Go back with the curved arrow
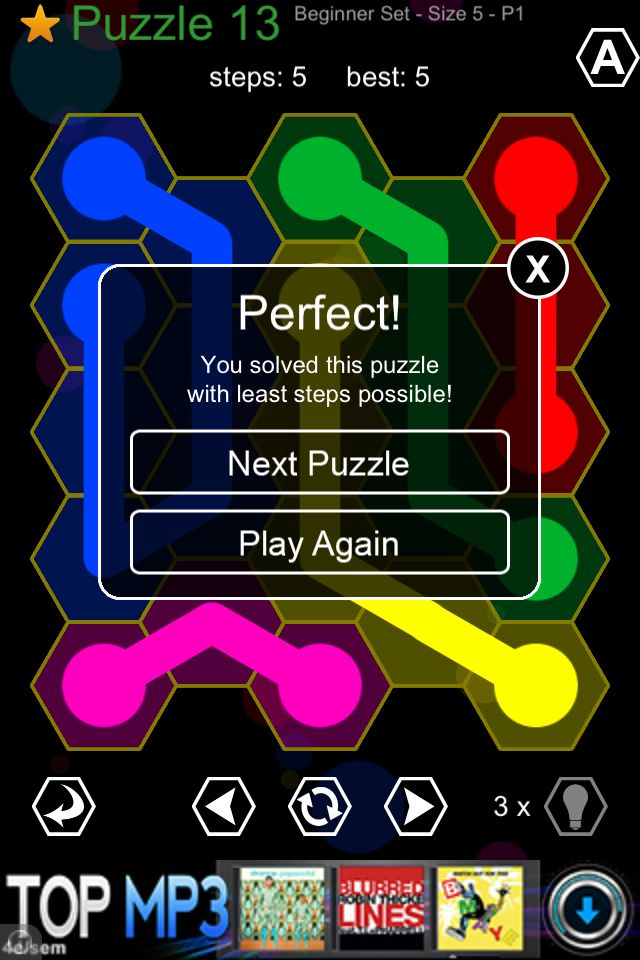This screenshot has width=640, height=960. (x=63, y=806)
